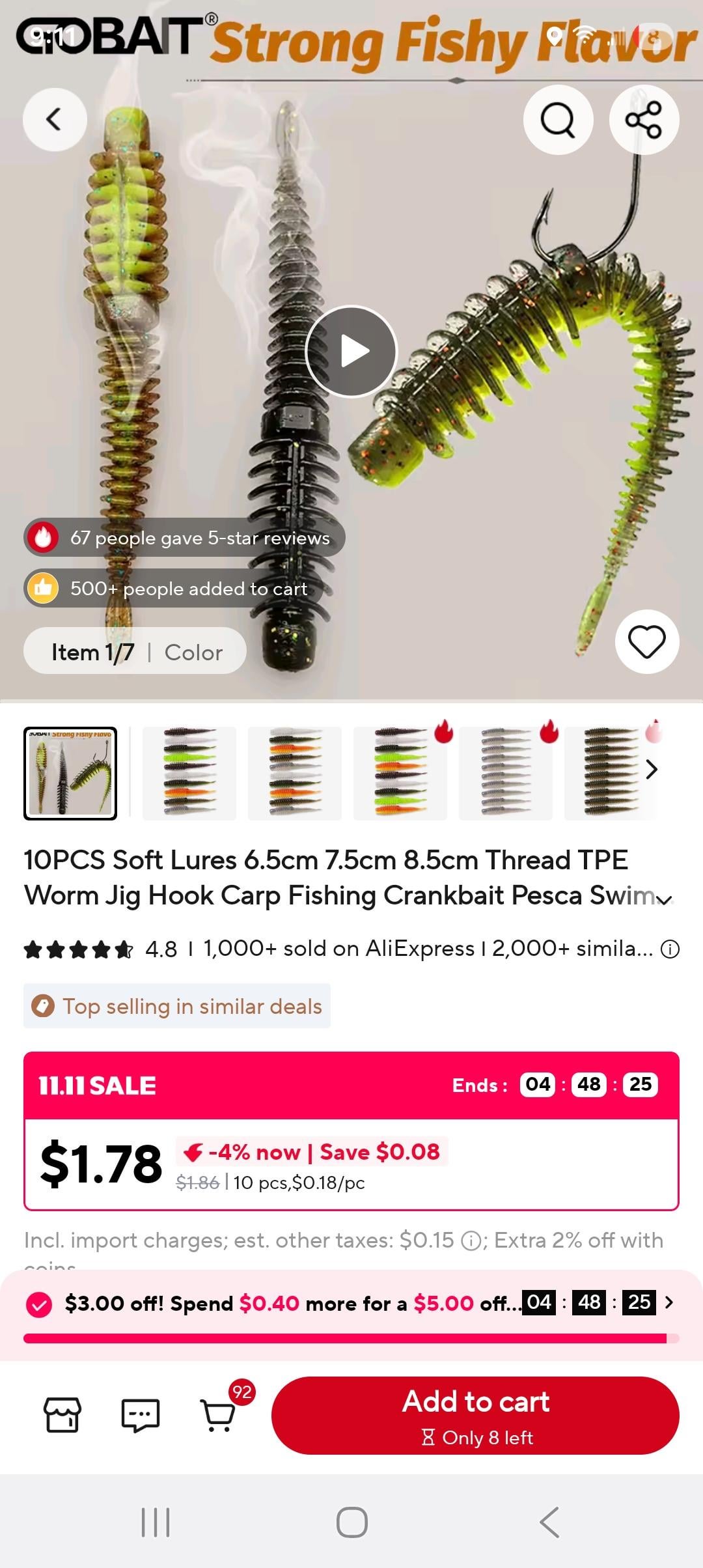This screenshot has height=1568, width=703.
Task: Open shopping cart with 92 items
Action: pos(219,1415)
